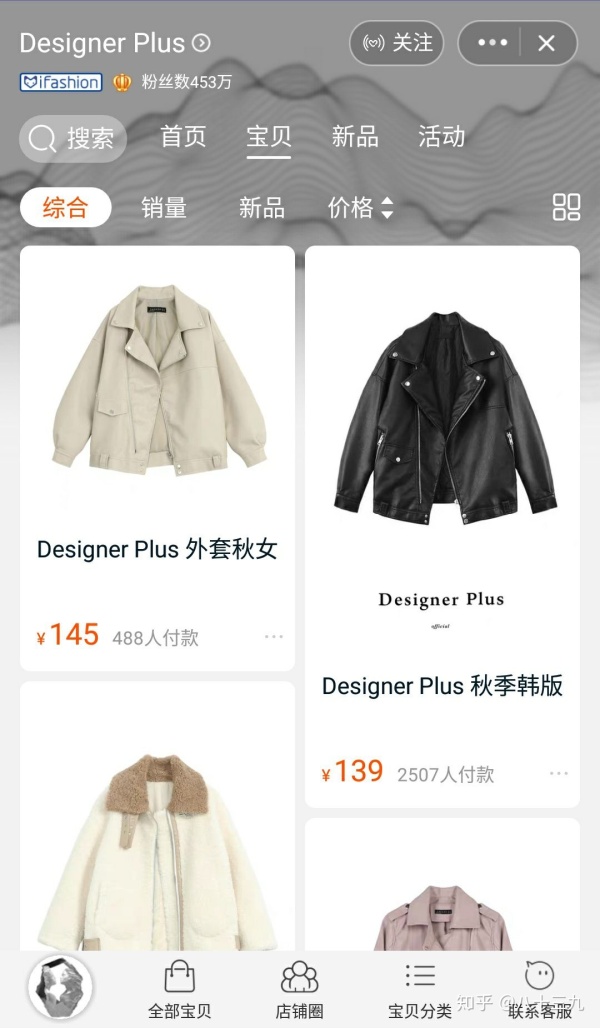The height and width of the screenshot is (1028, 600).
Task: Switch to the 首页 tab
Action: 183,136
